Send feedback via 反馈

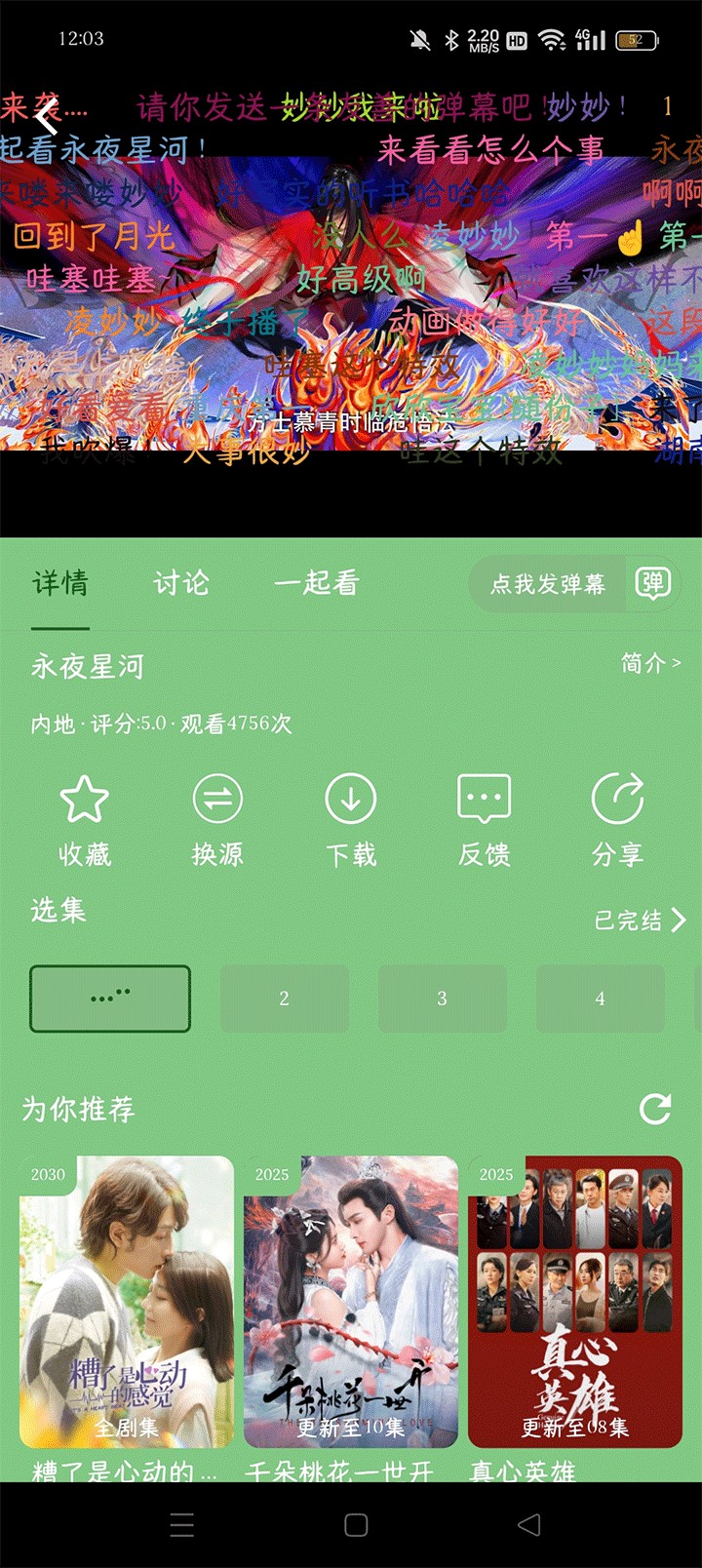(484, 819)
